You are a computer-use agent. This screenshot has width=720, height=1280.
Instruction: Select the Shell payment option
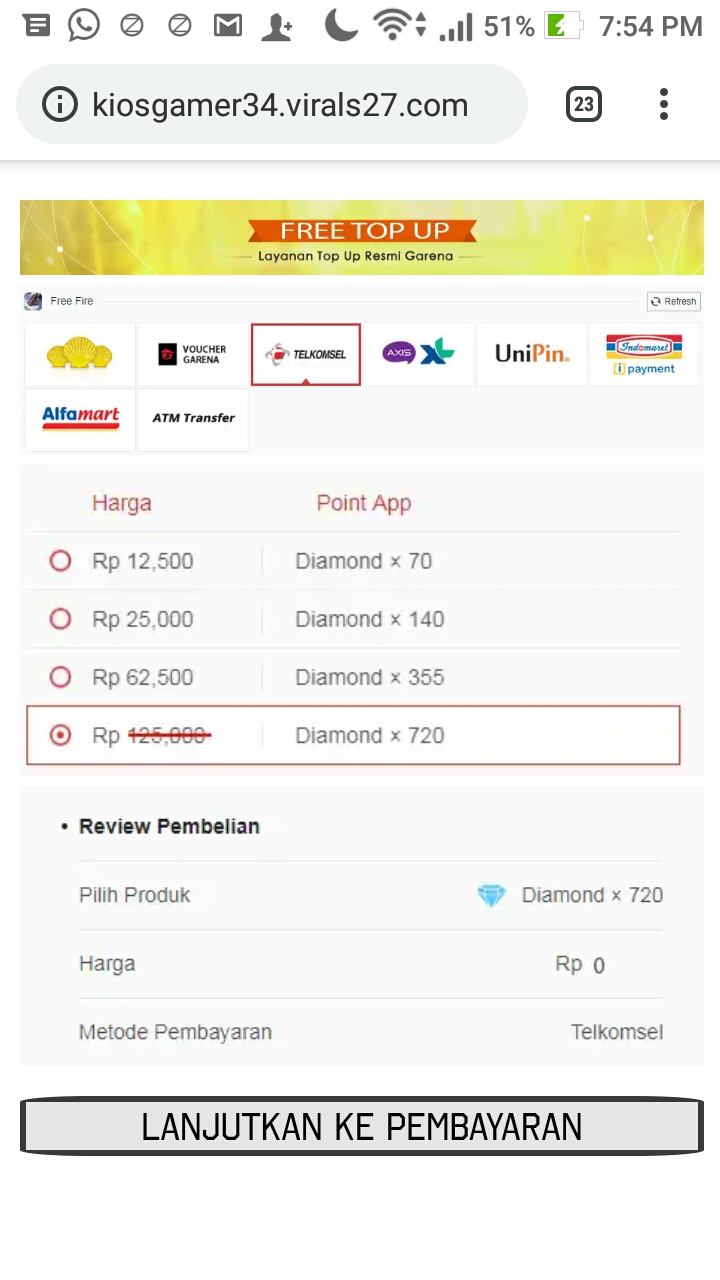pos(80,354)
